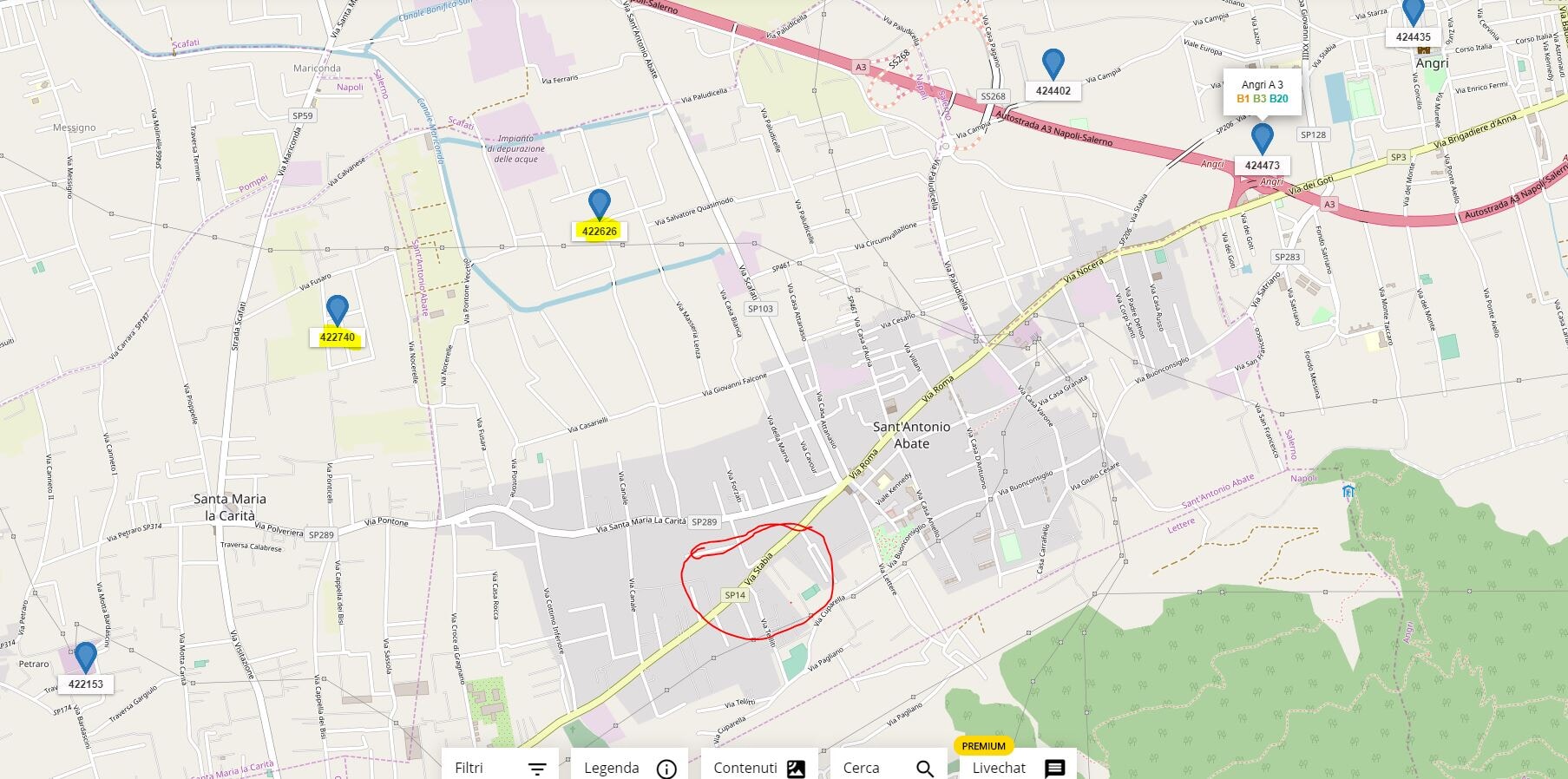Screen dimensions: 1568x779
Task: Select map marker 424473 Angri A 3
Action: pyautogui.click(x=1262, y=139)
